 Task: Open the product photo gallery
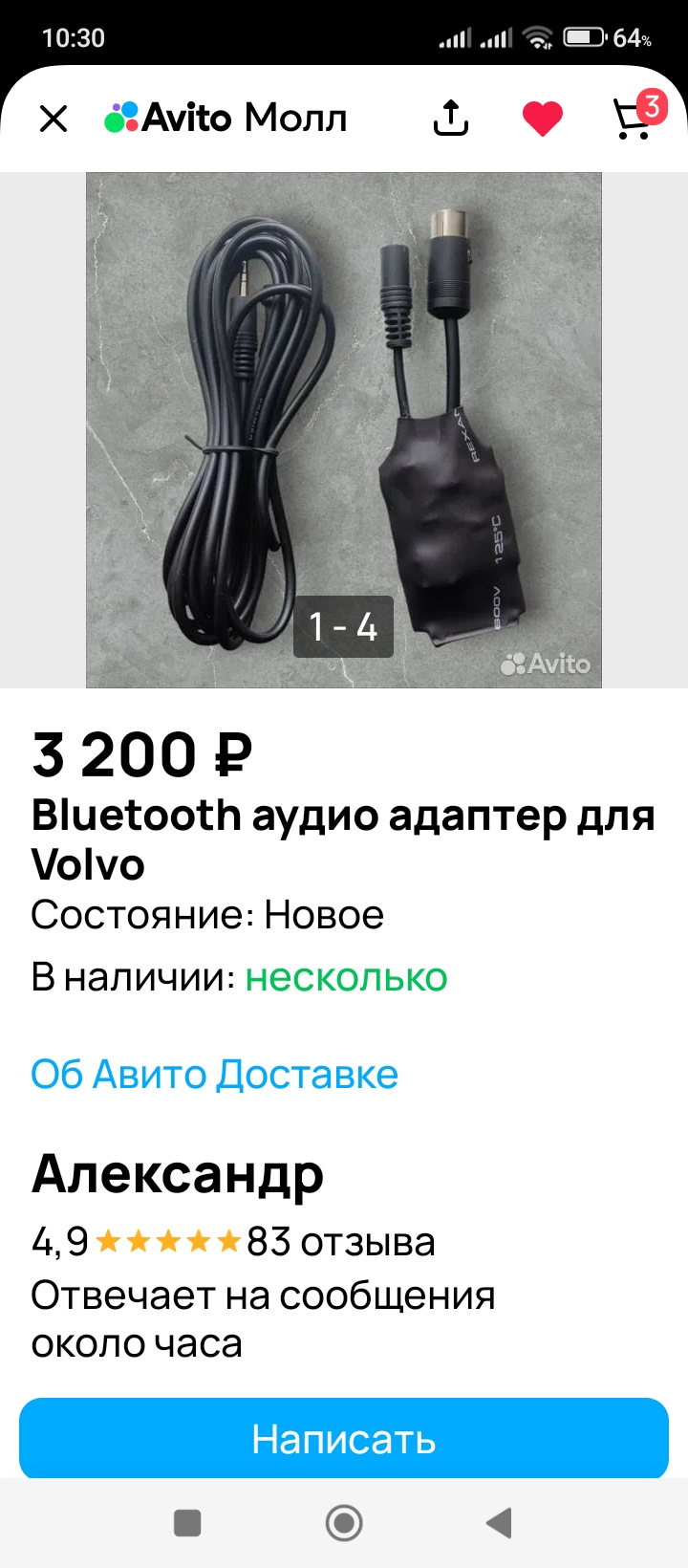tap(344, 430)
